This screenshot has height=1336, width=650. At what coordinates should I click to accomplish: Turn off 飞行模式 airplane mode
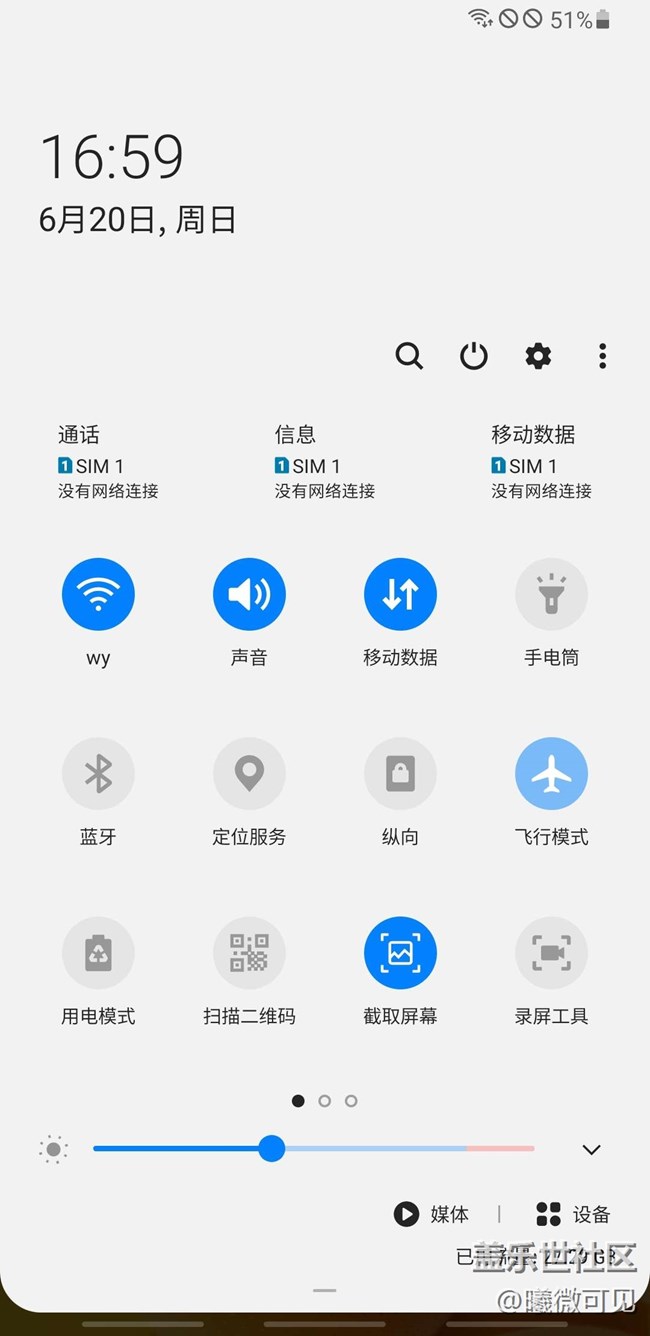[551, 773]
